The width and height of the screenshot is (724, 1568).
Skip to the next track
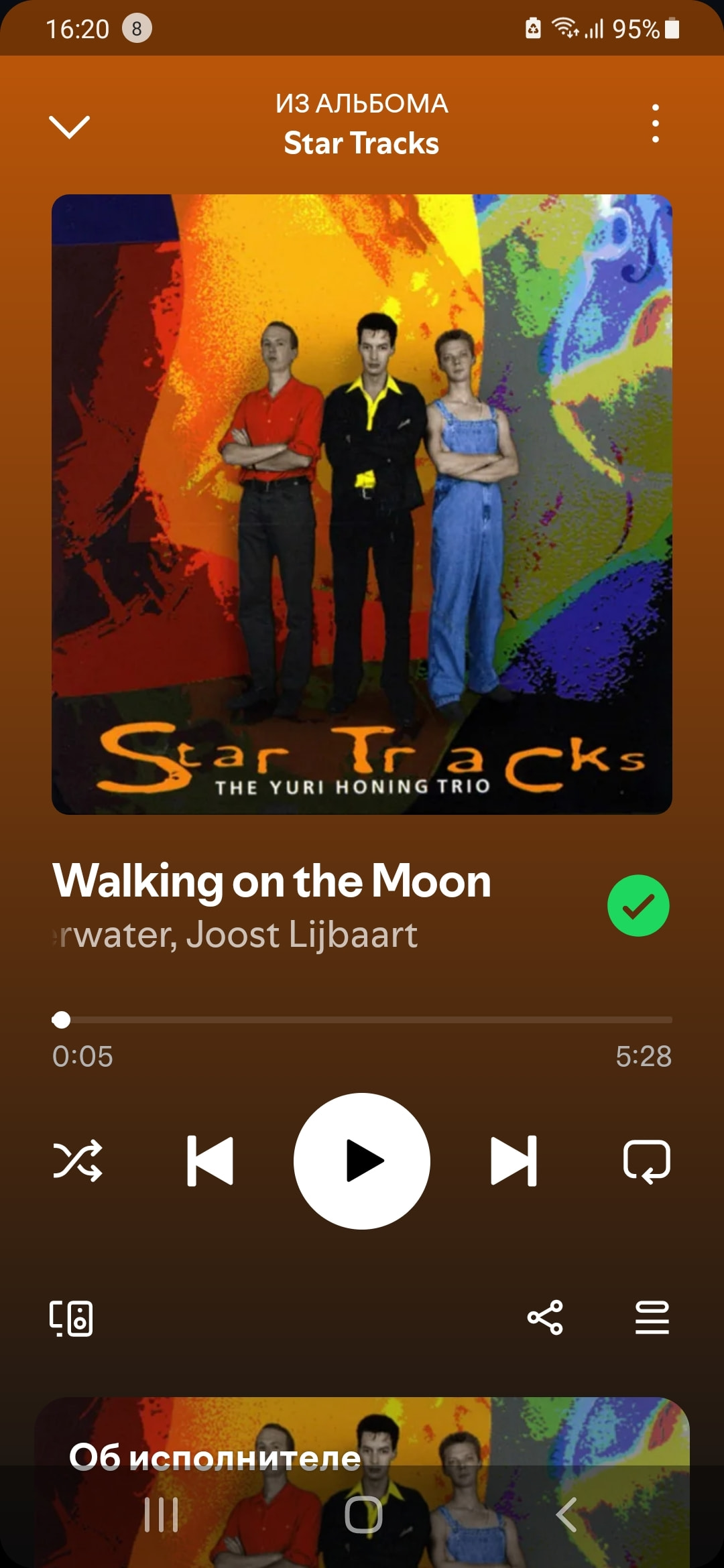click(514, 1161)
